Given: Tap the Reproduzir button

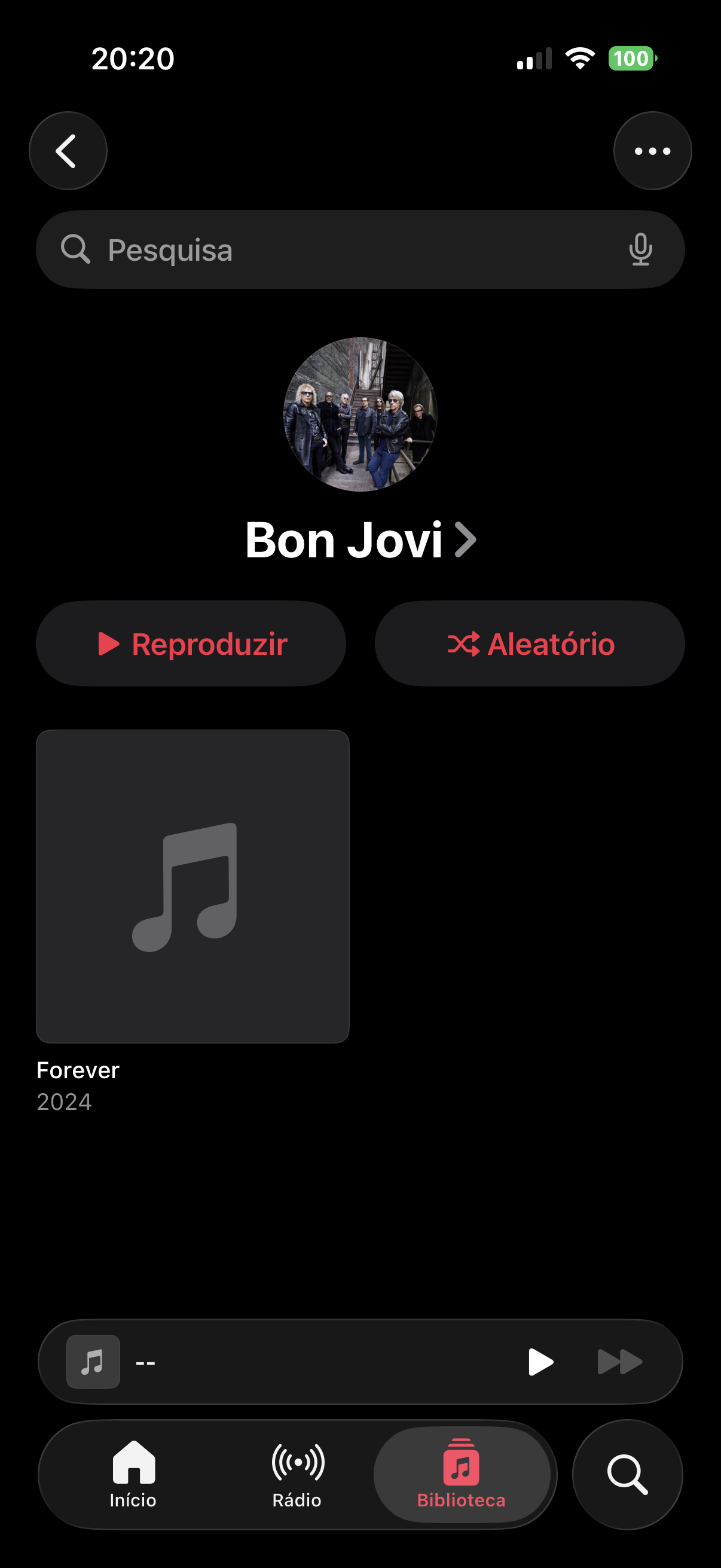Looking at the screenshot, I should 191,644.
